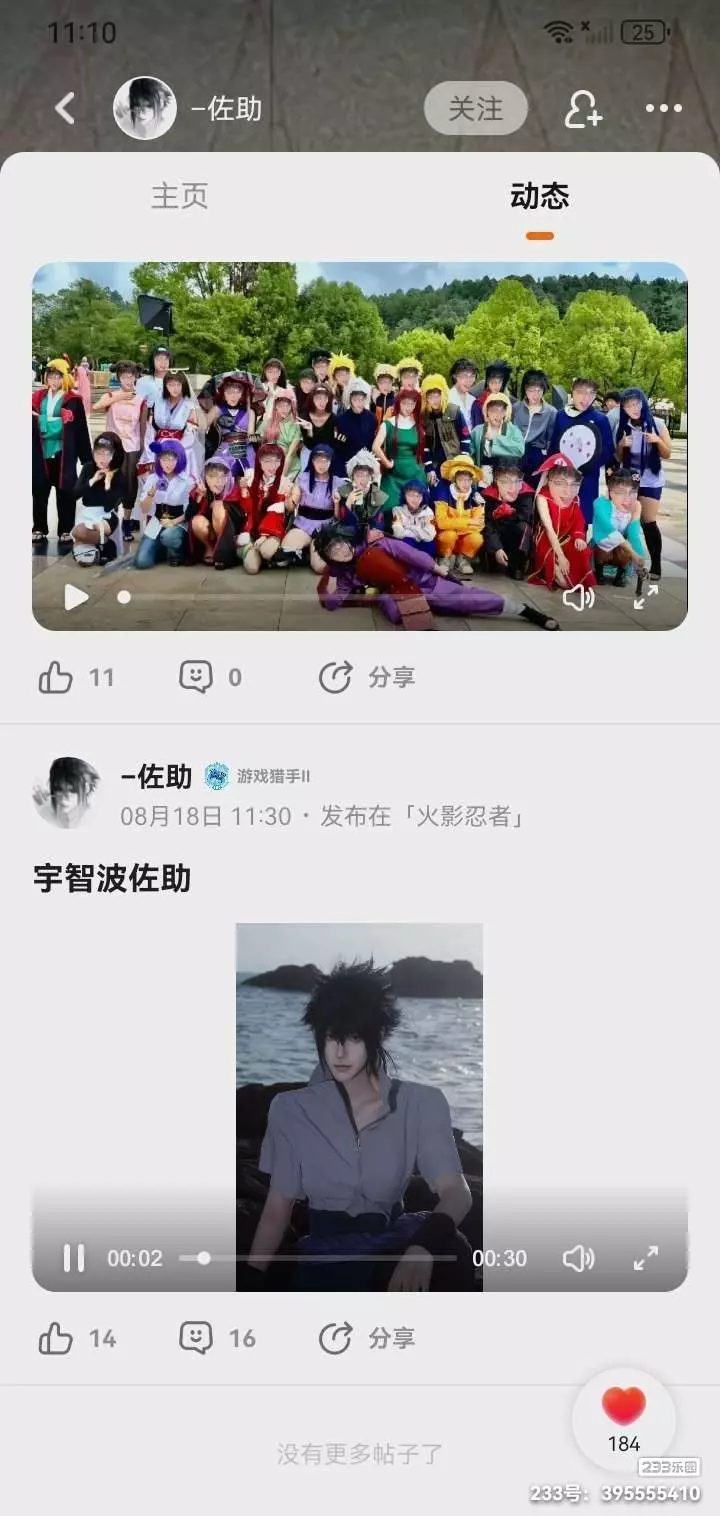720x1516 pixels.
Task: Play the group cosplay video
Action: tap(76, 597)
